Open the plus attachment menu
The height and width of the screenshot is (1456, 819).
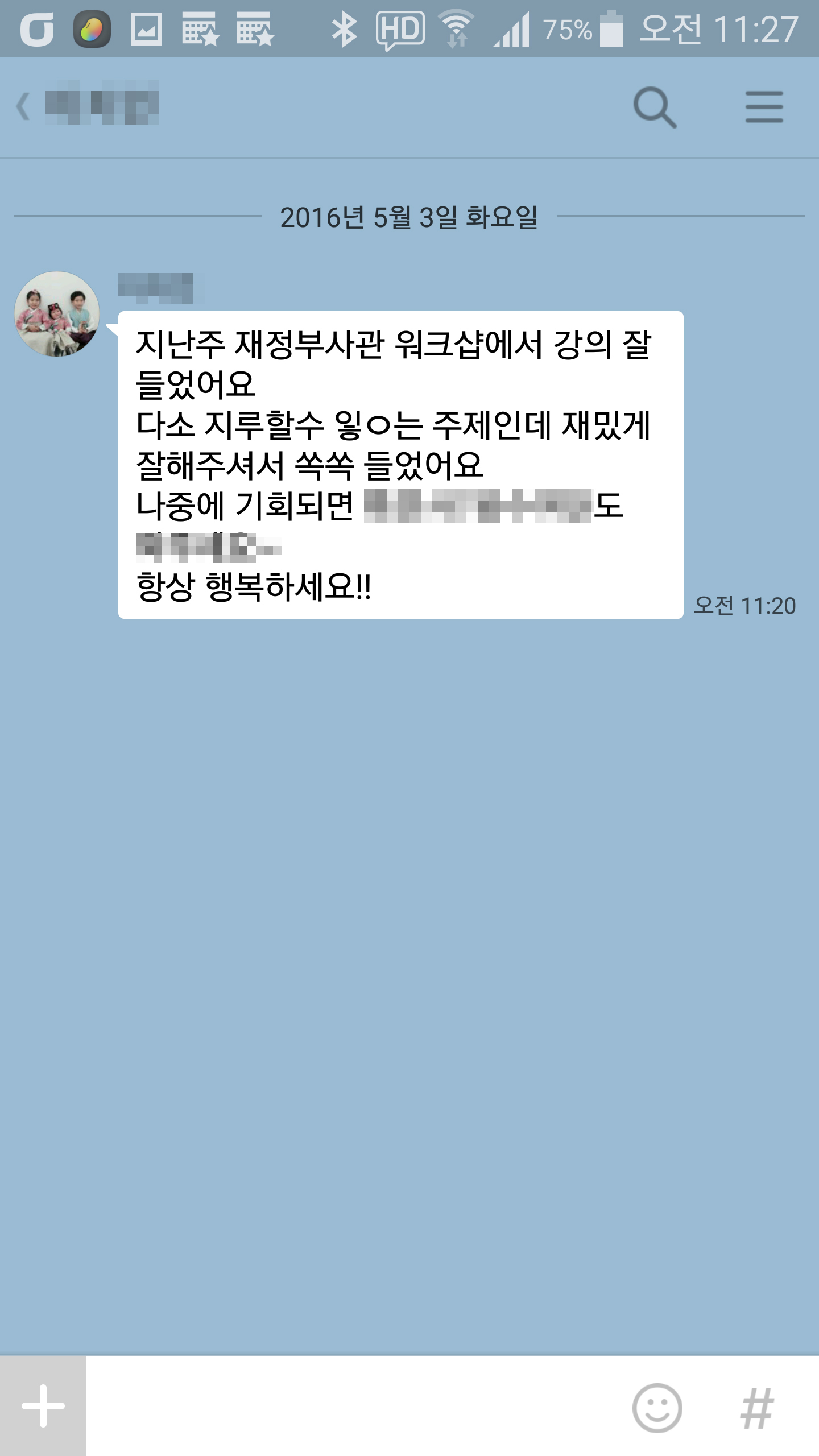(43, 1406)
